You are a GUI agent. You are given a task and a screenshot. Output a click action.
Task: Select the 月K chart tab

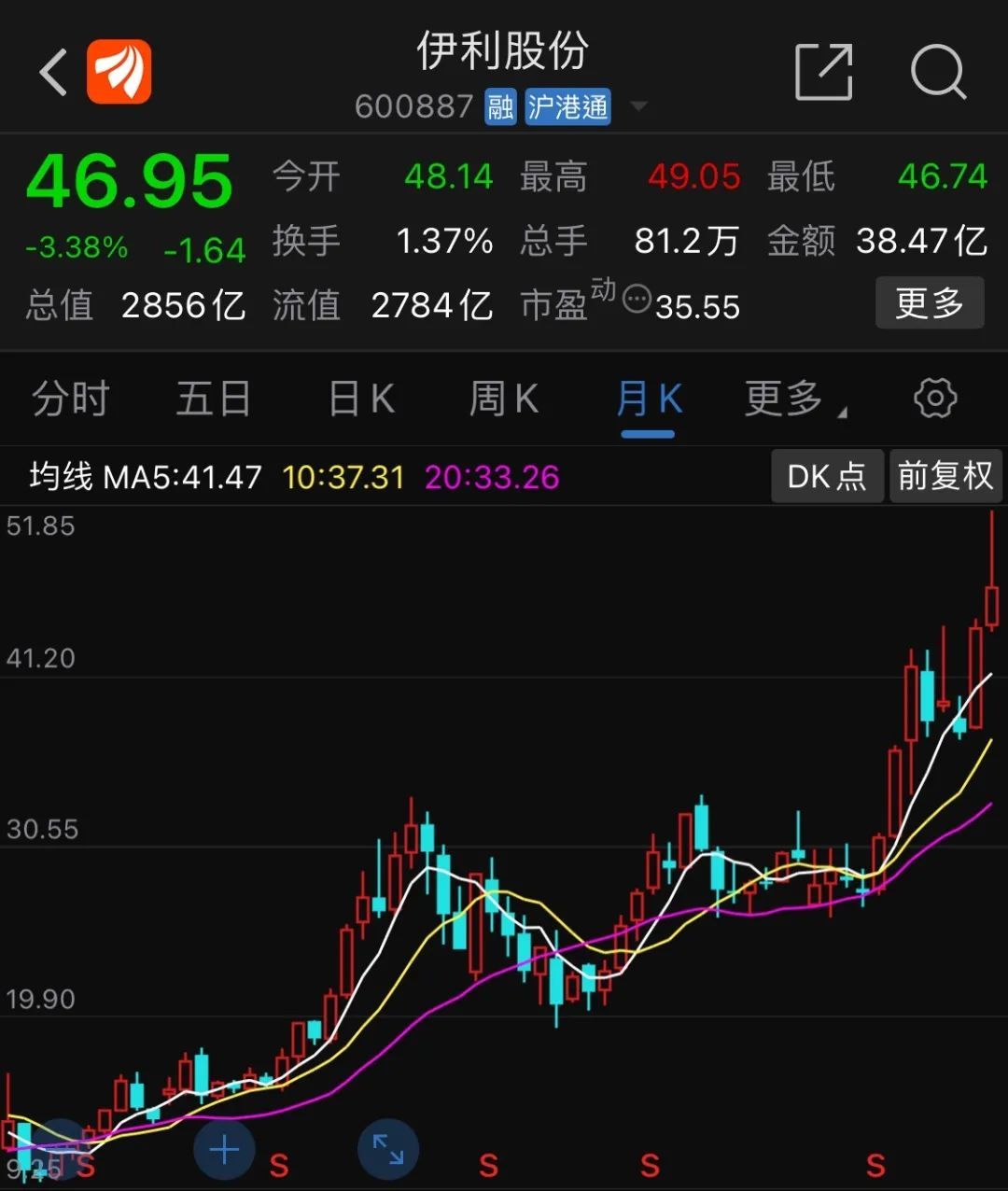[x=649, y=399]
